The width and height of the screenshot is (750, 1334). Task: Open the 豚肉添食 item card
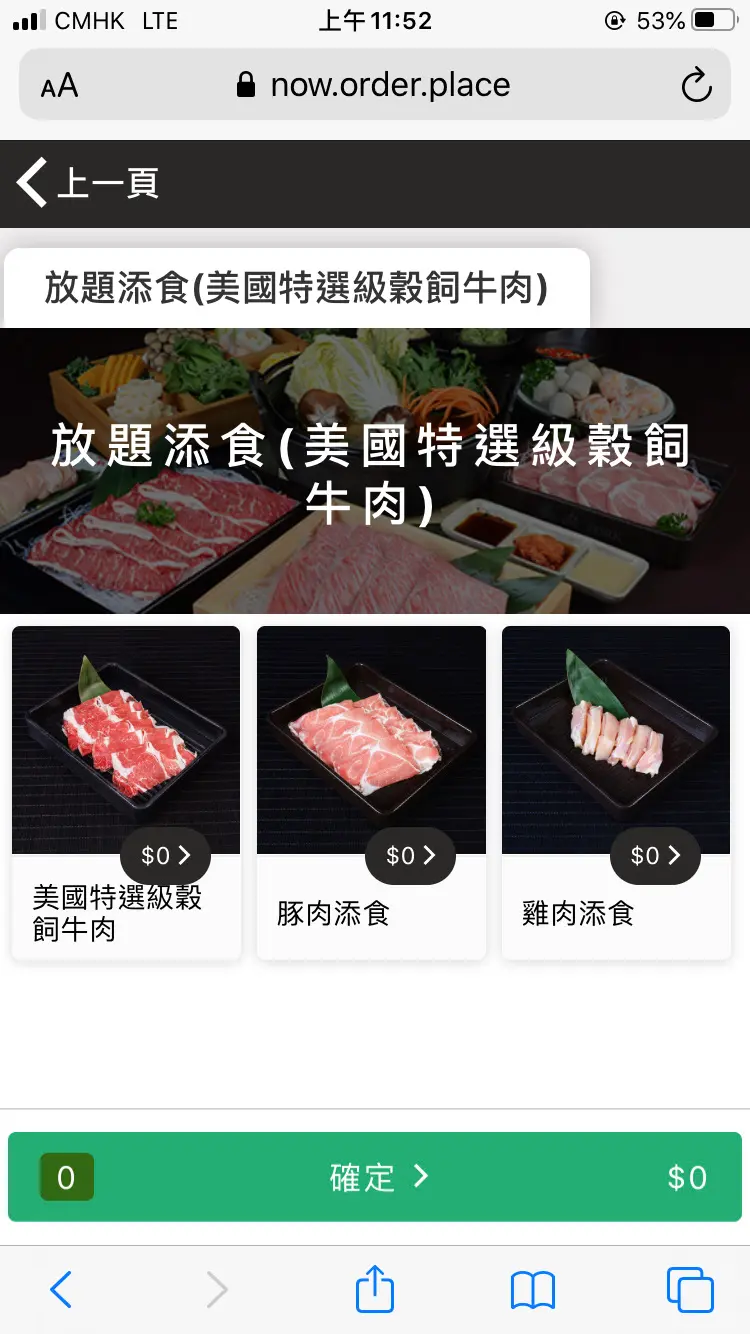coord(371,792)
